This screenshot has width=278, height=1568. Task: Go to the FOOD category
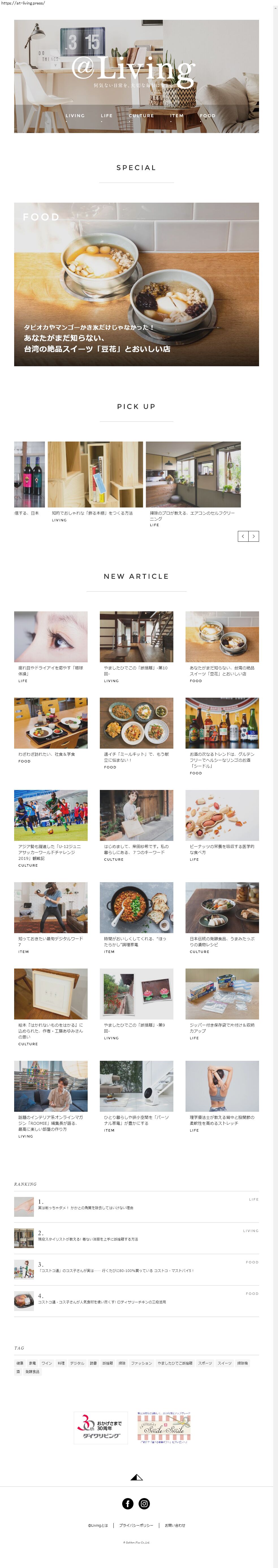[x=207, y=116]
